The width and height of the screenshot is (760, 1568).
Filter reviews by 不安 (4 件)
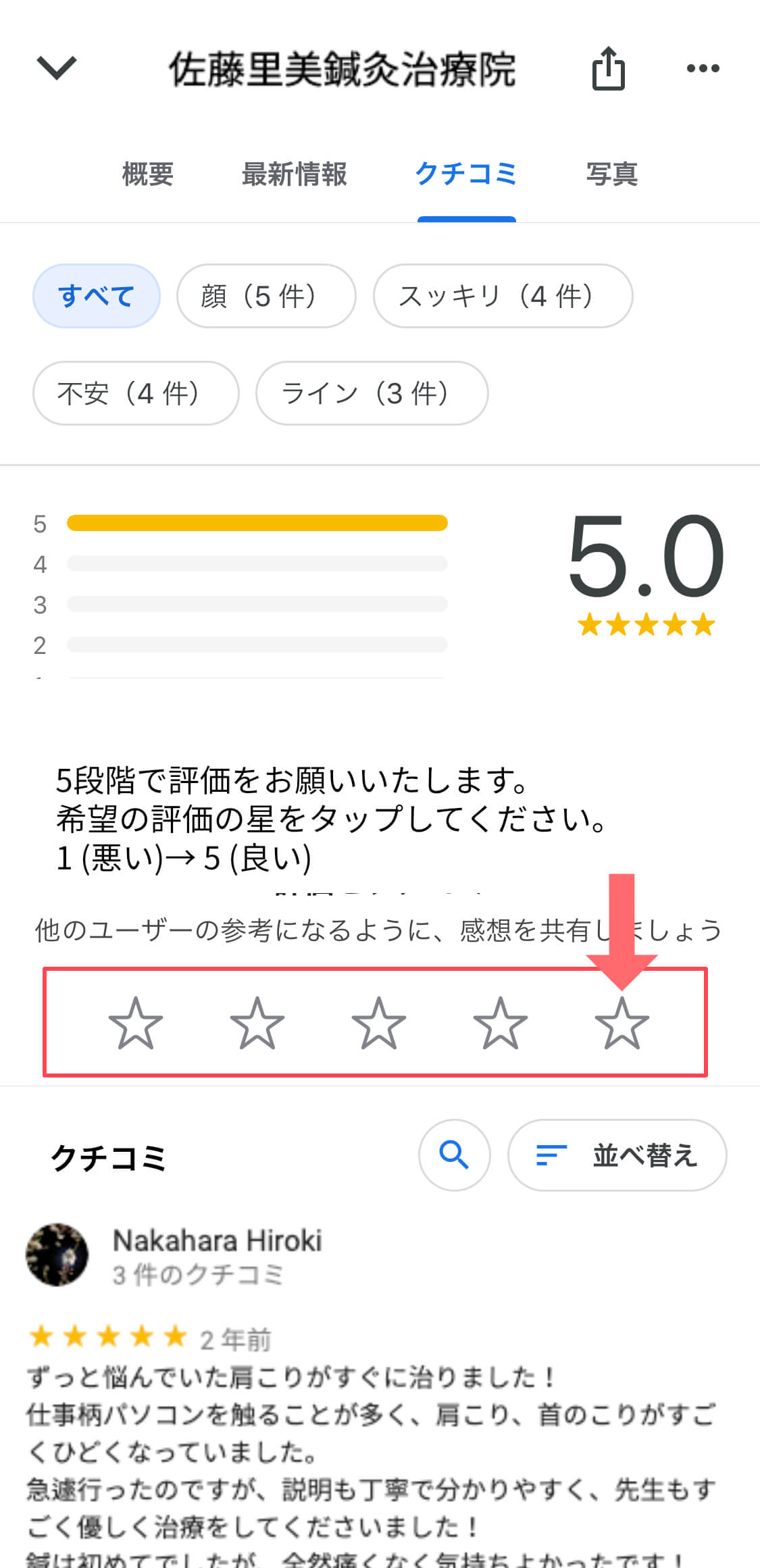pyautogui.click(x=136, y=393)
